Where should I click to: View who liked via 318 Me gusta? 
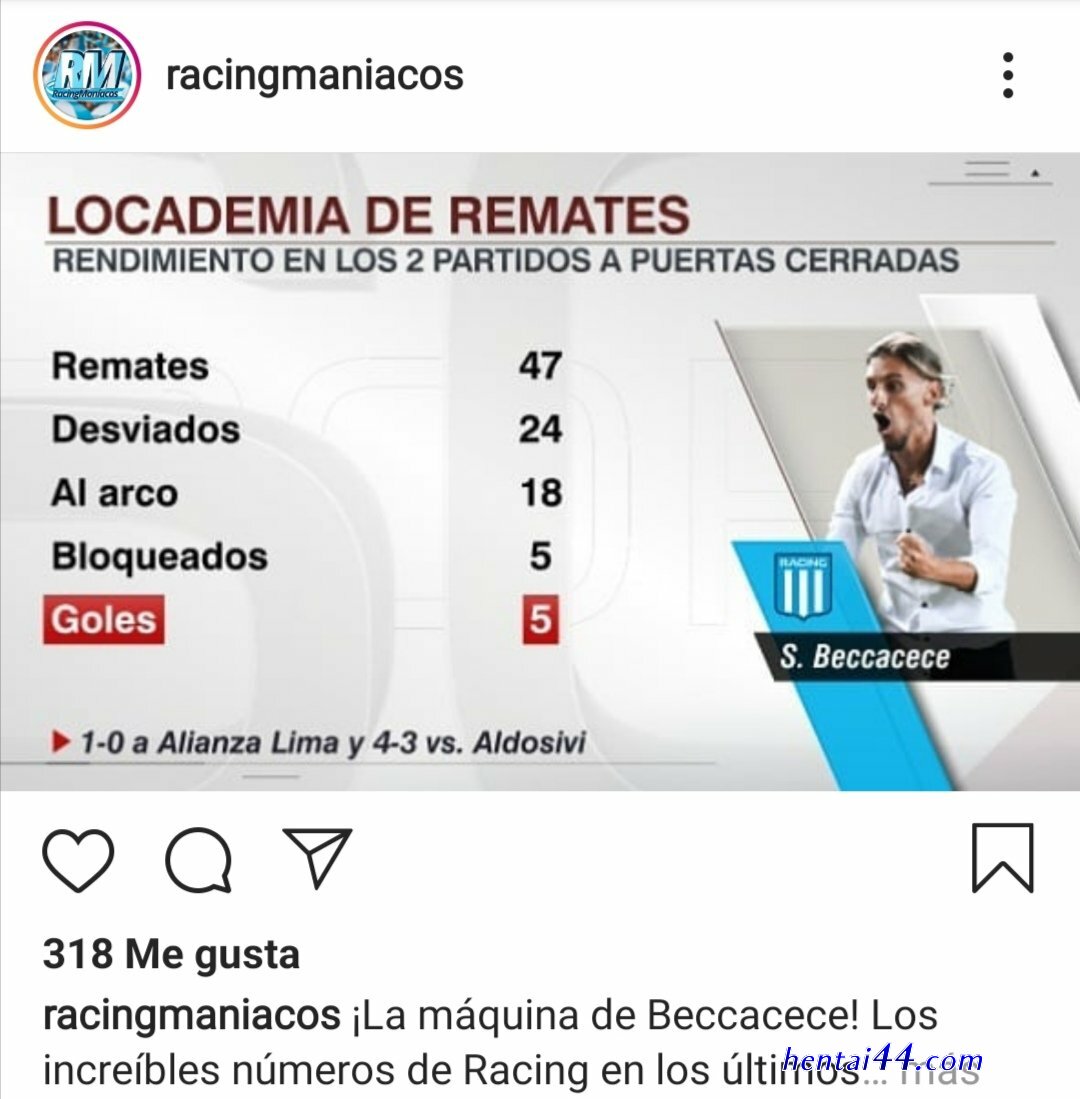pyautogui.click(x=171, y=955)
